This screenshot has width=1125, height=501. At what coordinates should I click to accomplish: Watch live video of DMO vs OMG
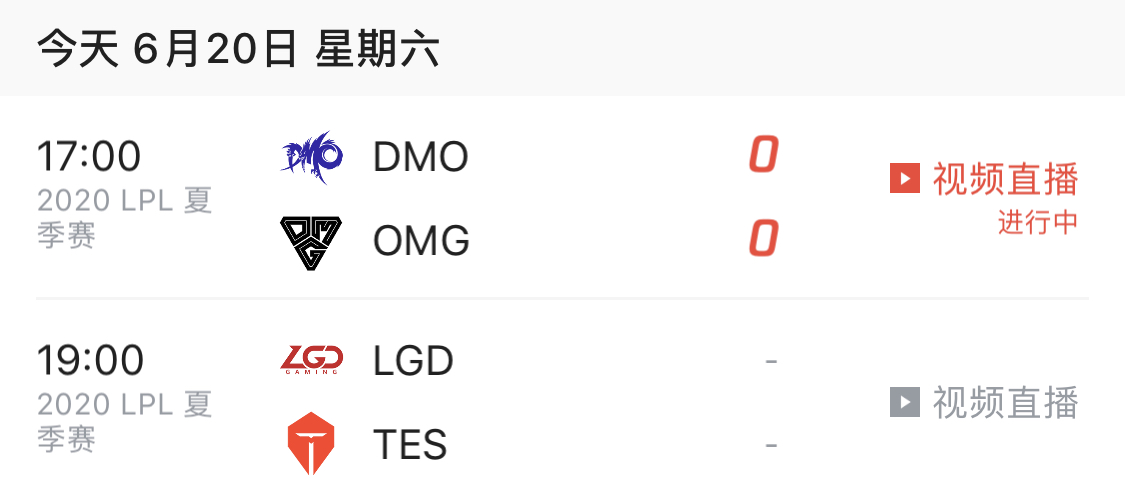[x=985, y=180]
